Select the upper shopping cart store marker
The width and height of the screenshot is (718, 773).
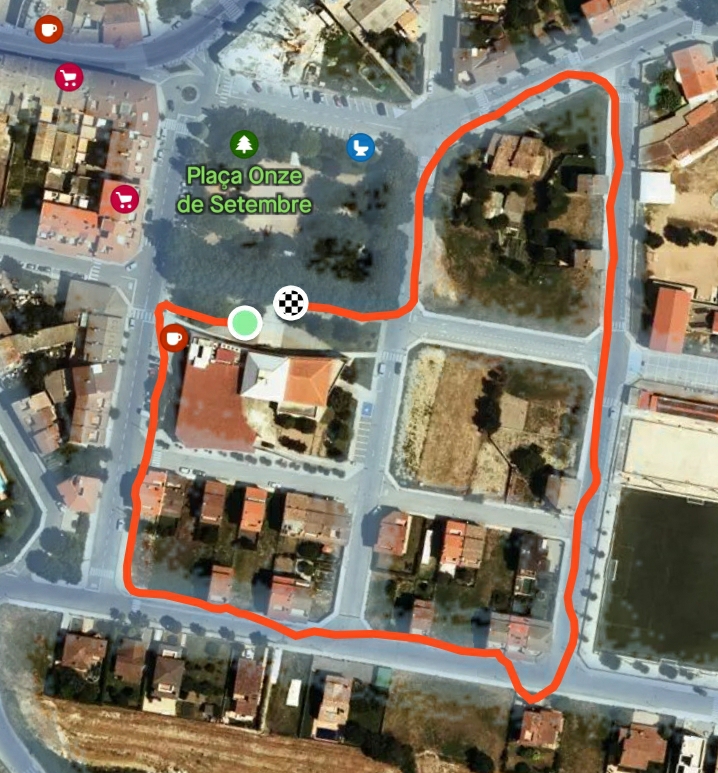point(69,77)
